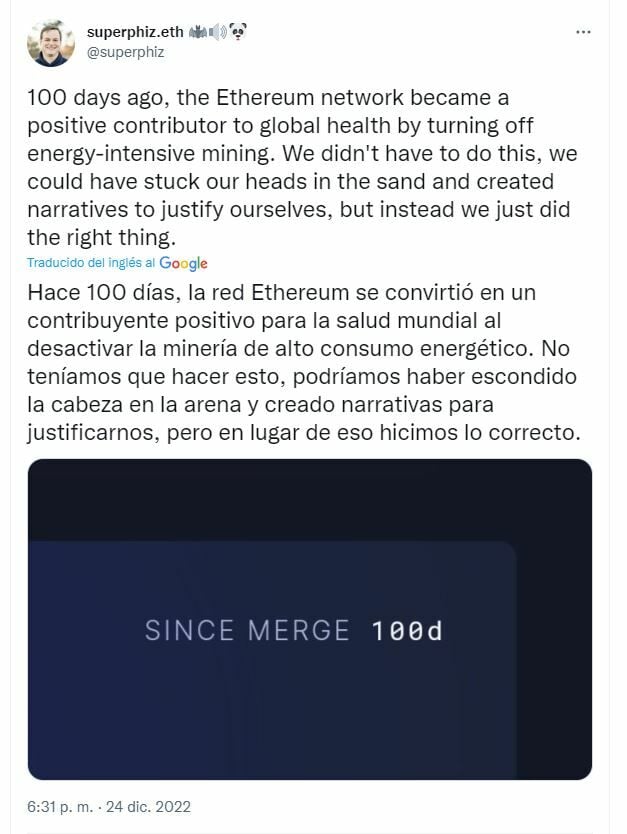Tap the "Traducido del inglés al Google" label
Screen dimensions: 627x834
[x=117, y=263]
